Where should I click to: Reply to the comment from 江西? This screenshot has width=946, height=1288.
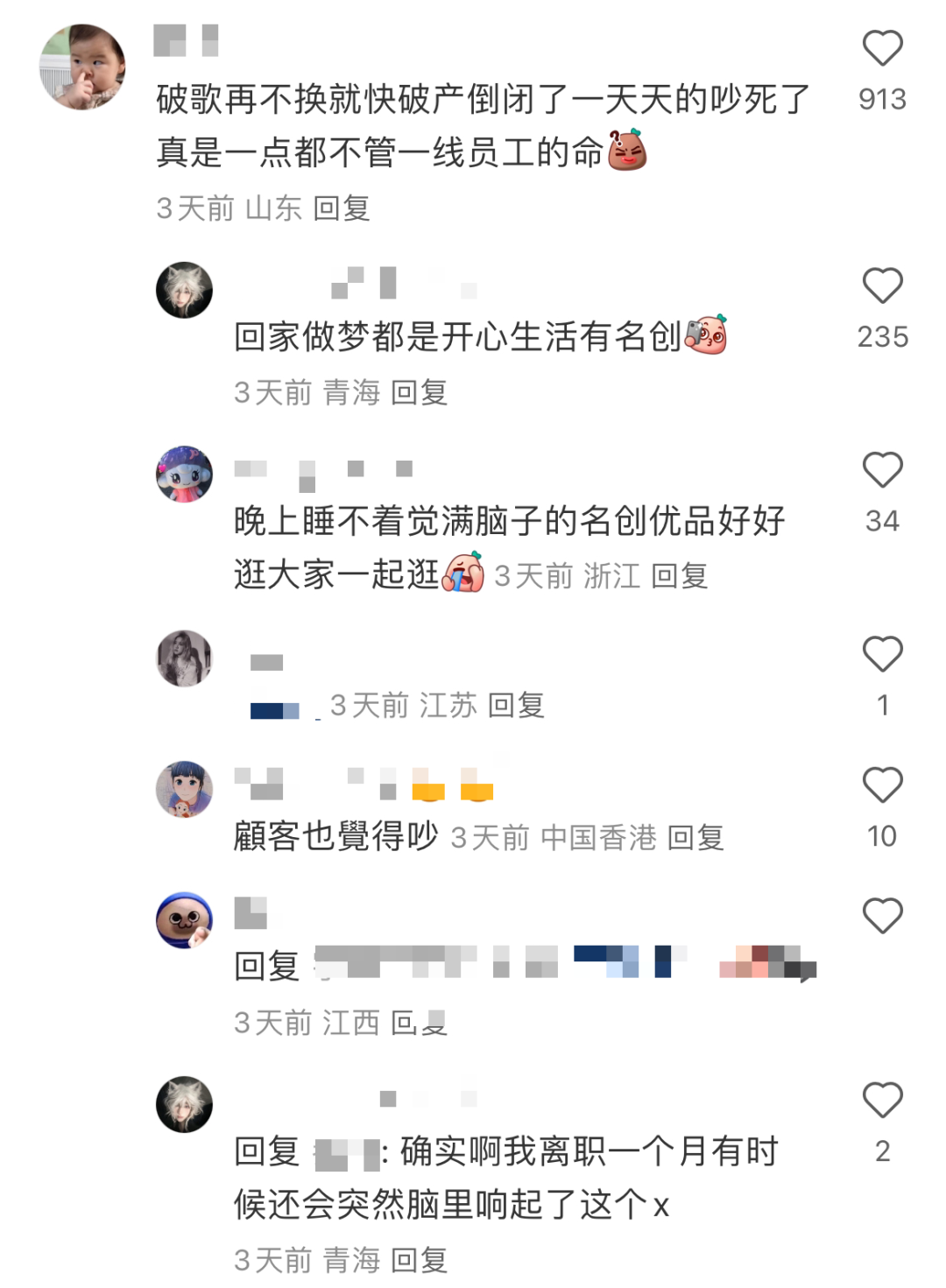pos(419,1023)
